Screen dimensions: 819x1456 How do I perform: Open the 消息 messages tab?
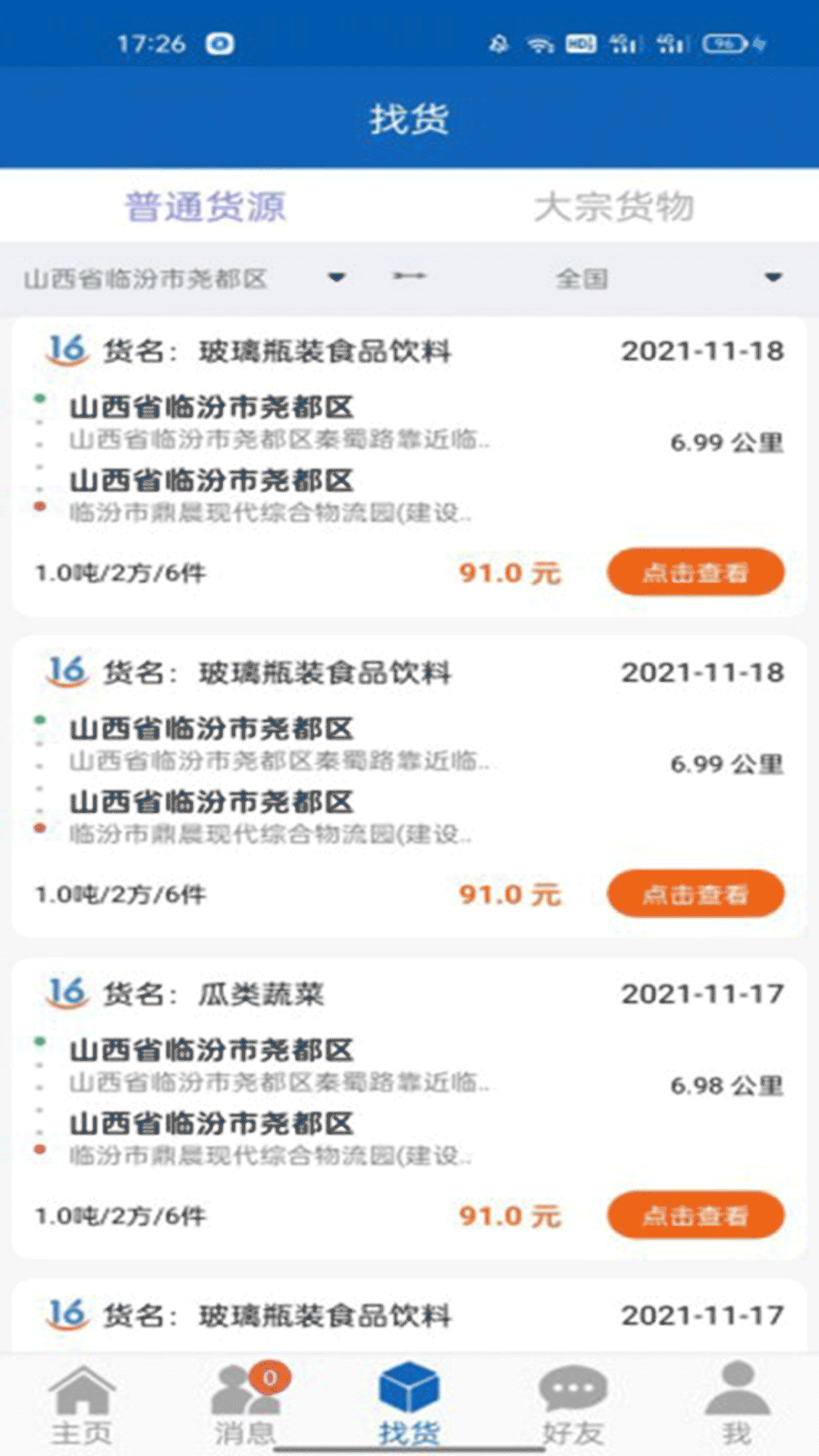(x=246, y=1404)
